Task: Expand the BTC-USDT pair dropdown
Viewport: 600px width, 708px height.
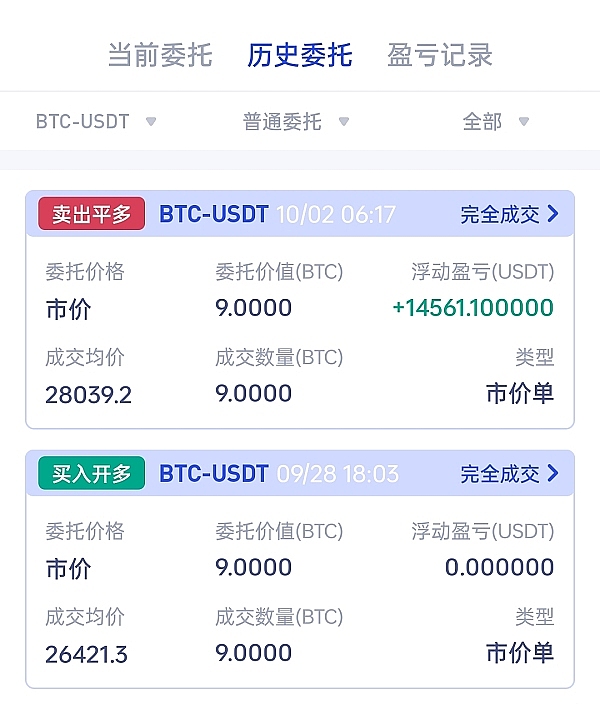Action: (96, 122)
